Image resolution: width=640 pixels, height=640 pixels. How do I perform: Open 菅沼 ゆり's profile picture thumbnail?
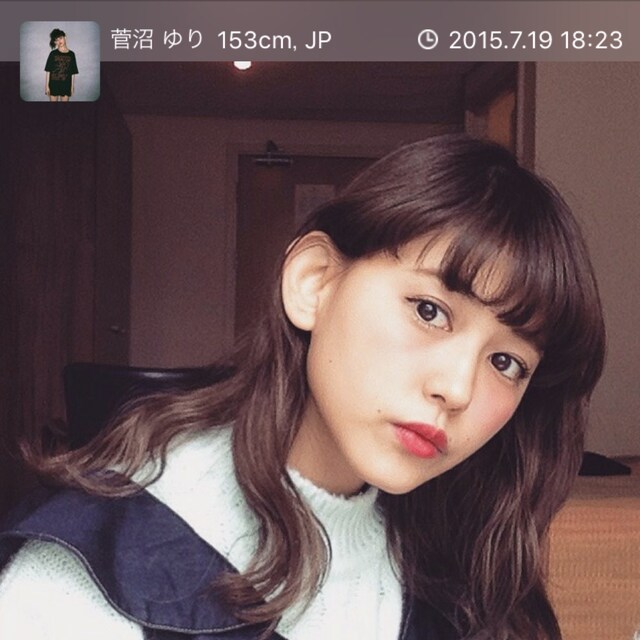(x=60, y=61)
